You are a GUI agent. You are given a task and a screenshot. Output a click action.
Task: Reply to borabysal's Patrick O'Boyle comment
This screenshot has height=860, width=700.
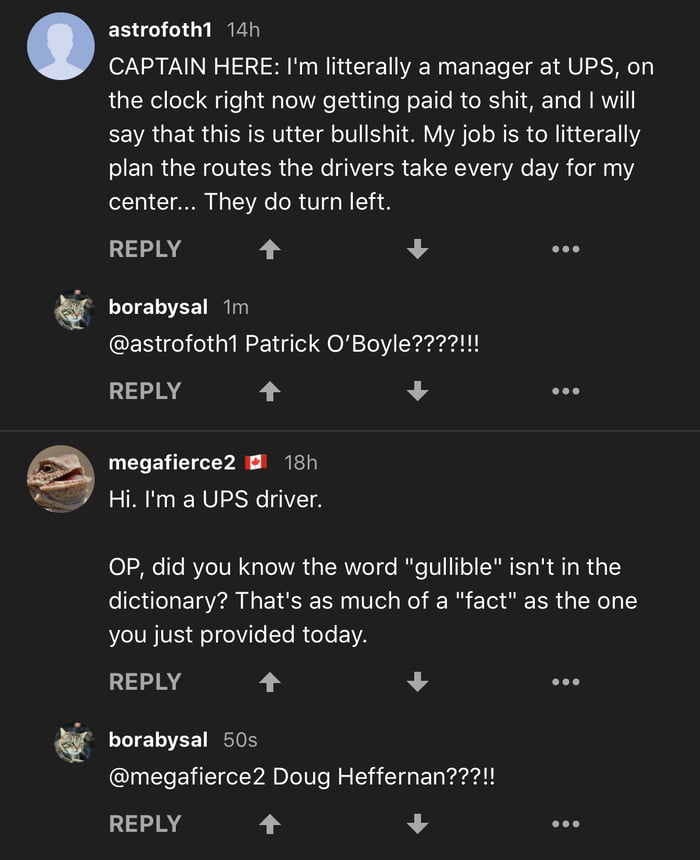click(x=145, y=391)
